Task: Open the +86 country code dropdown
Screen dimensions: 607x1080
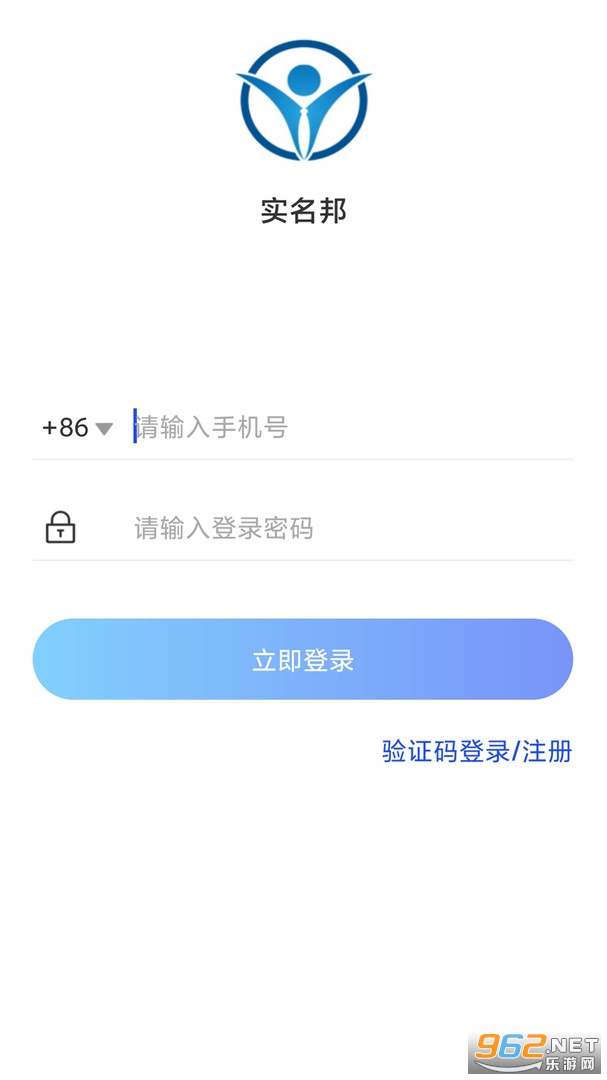Action: coord(77,428)
